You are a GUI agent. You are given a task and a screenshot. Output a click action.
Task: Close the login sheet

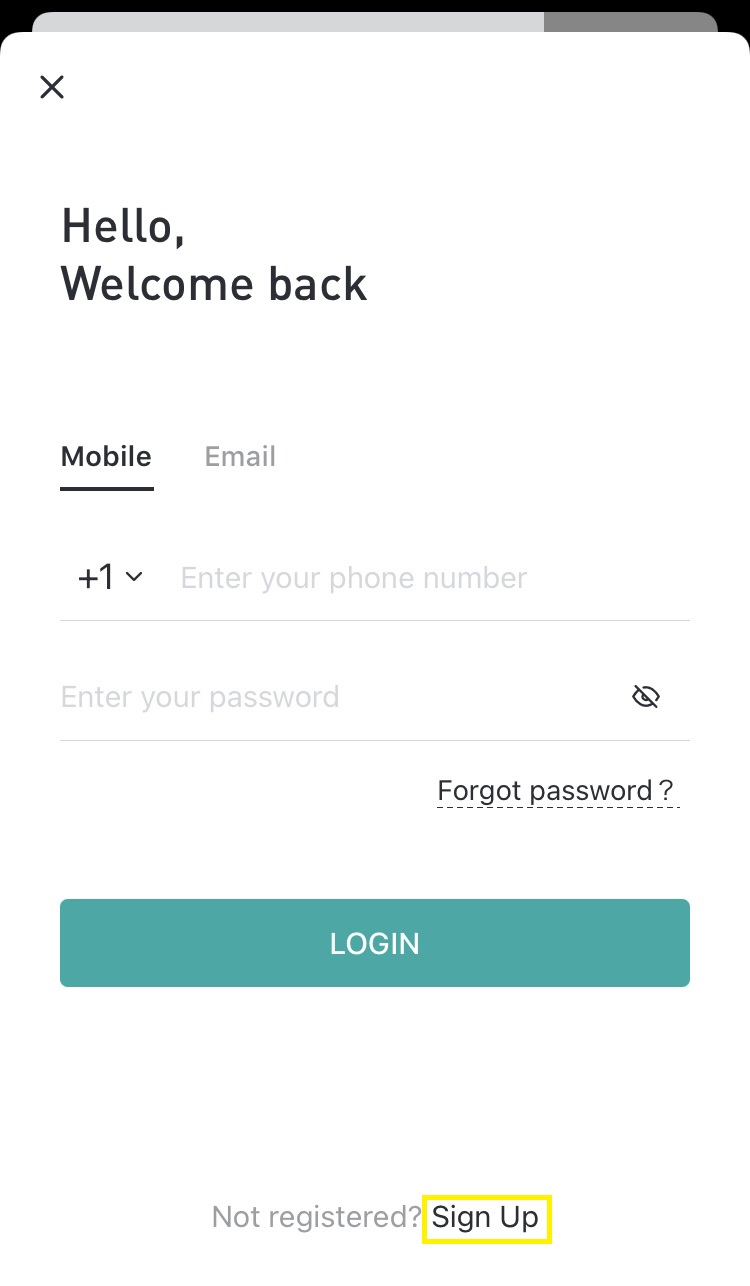52,87
